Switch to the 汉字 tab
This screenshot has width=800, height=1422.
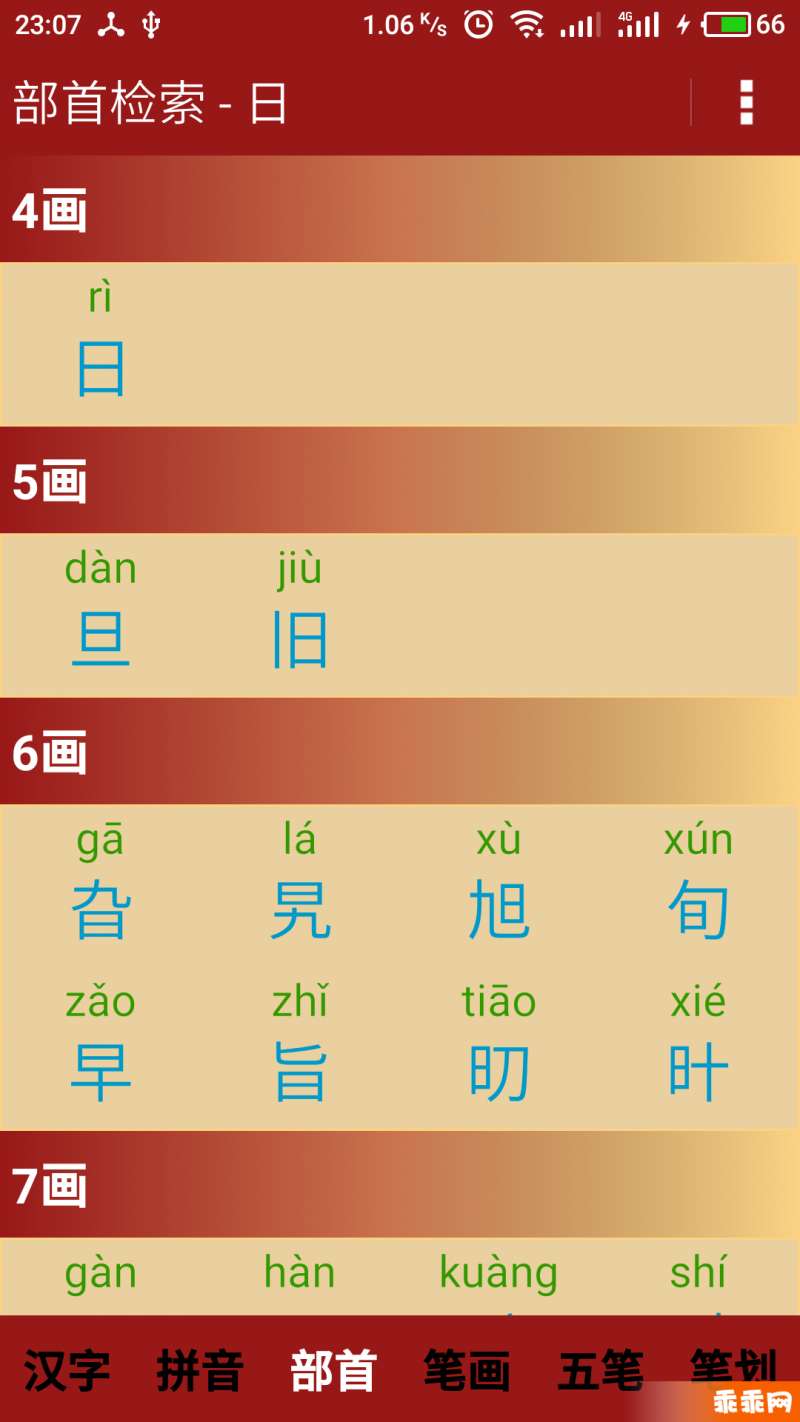click(67, 1370)
